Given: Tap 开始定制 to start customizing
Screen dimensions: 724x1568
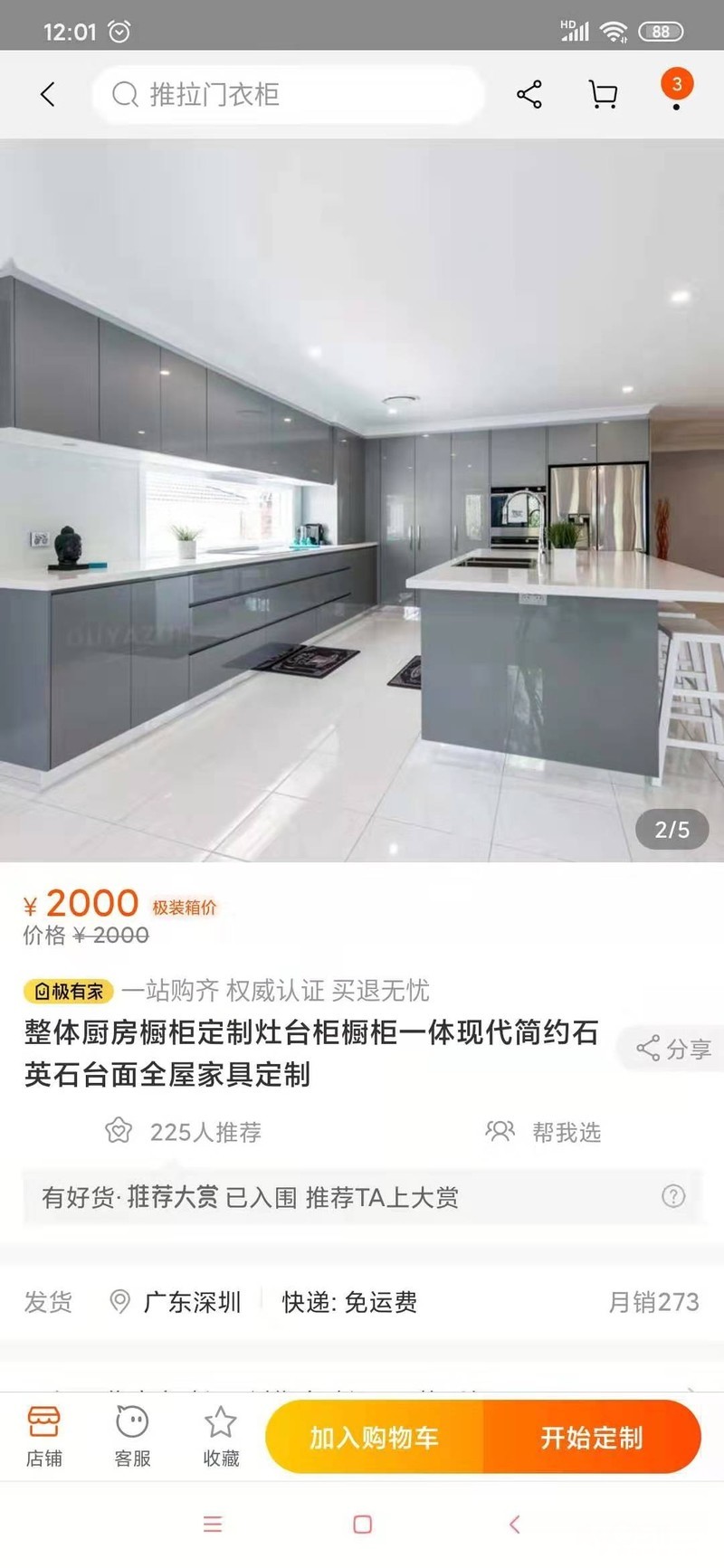Looking at the screenshot, I should click(593, 1437).
